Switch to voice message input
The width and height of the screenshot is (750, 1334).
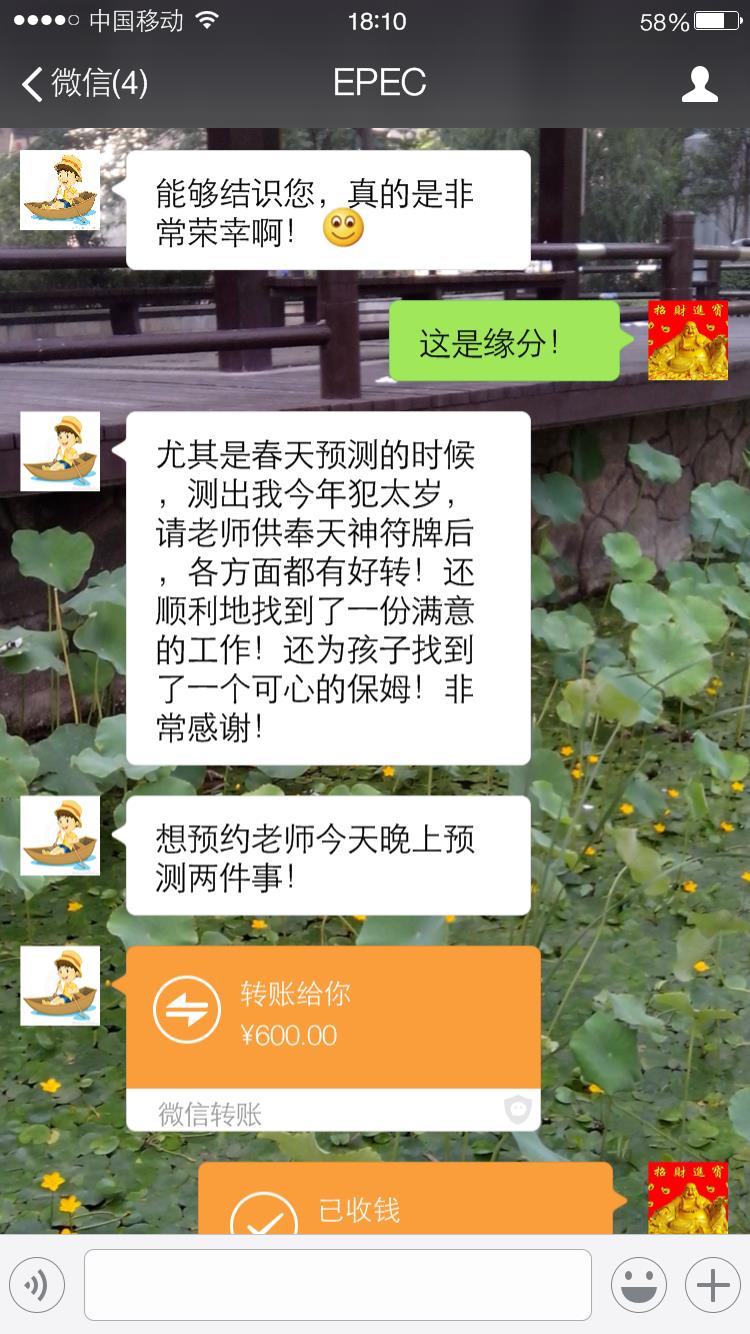click(x=37, y=1284)
